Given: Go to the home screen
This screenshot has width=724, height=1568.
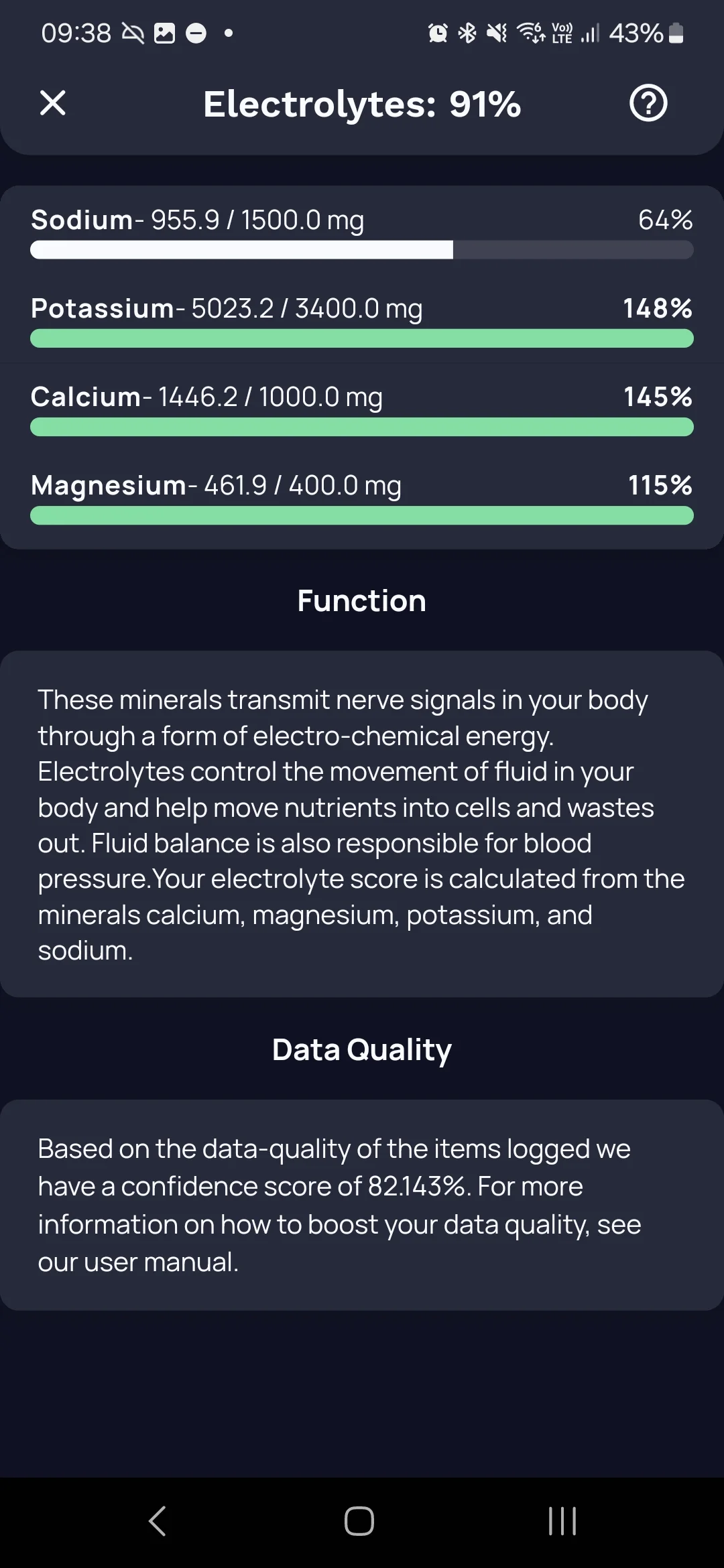Looking at the screenshot, I should click(359, 1521).
